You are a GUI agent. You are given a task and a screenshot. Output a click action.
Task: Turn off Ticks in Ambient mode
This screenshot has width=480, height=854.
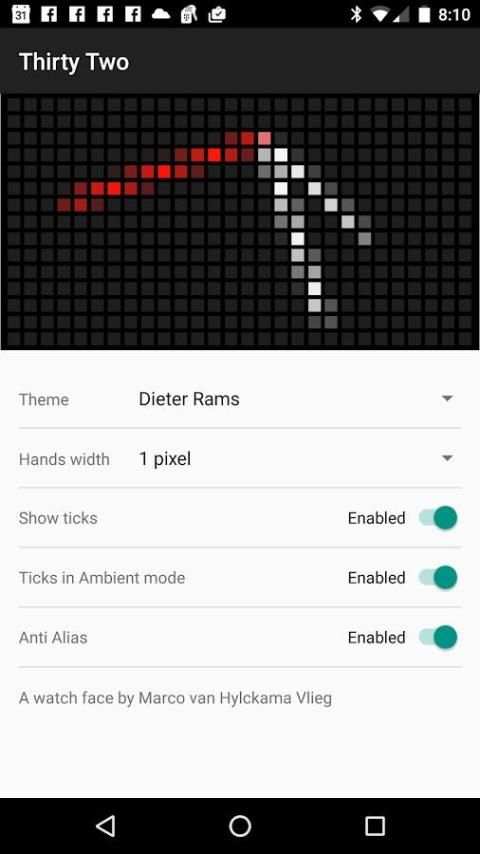click(x=438, y=577)
